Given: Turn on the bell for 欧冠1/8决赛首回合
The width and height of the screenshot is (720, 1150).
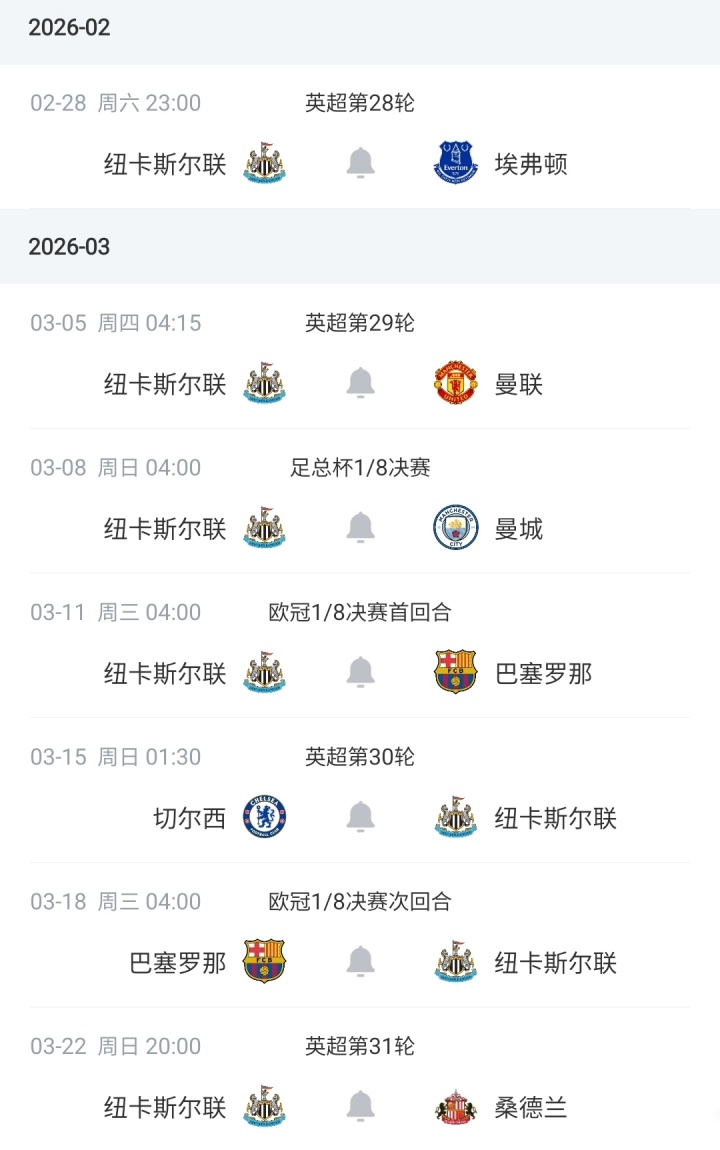Looking at the screenshot, I should [x=360, y=673].
